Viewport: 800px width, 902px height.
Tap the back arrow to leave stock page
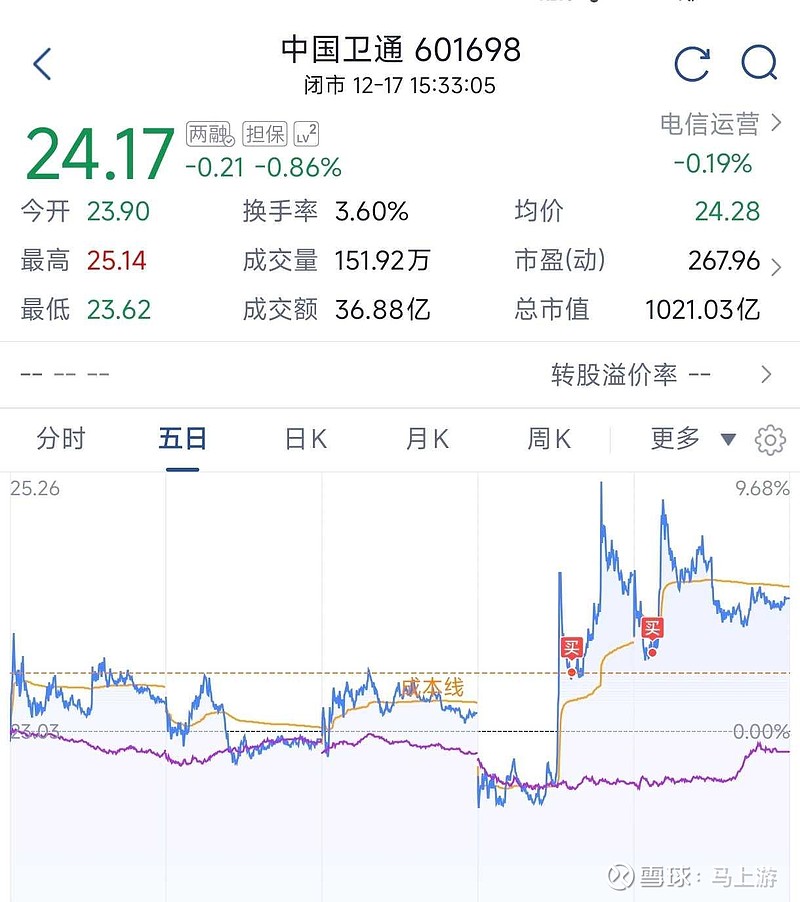(40, 64)
